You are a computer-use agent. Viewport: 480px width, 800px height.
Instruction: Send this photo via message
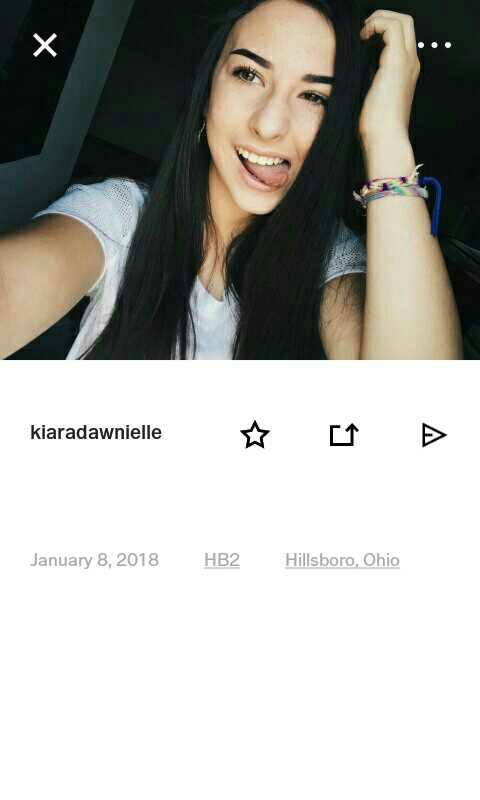point(434,435)
